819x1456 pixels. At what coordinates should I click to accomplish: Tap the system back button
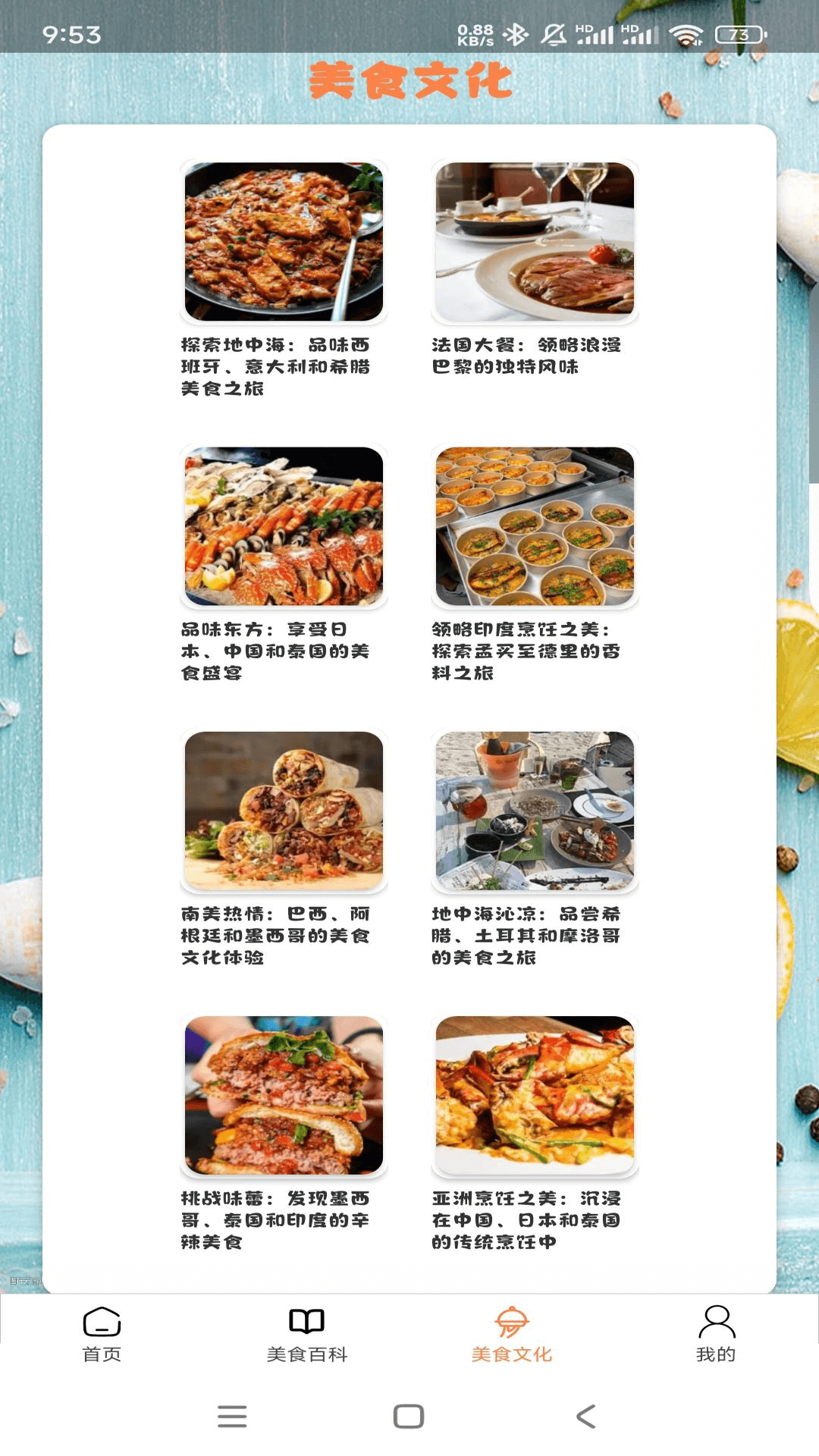[x=585, y=1417]
